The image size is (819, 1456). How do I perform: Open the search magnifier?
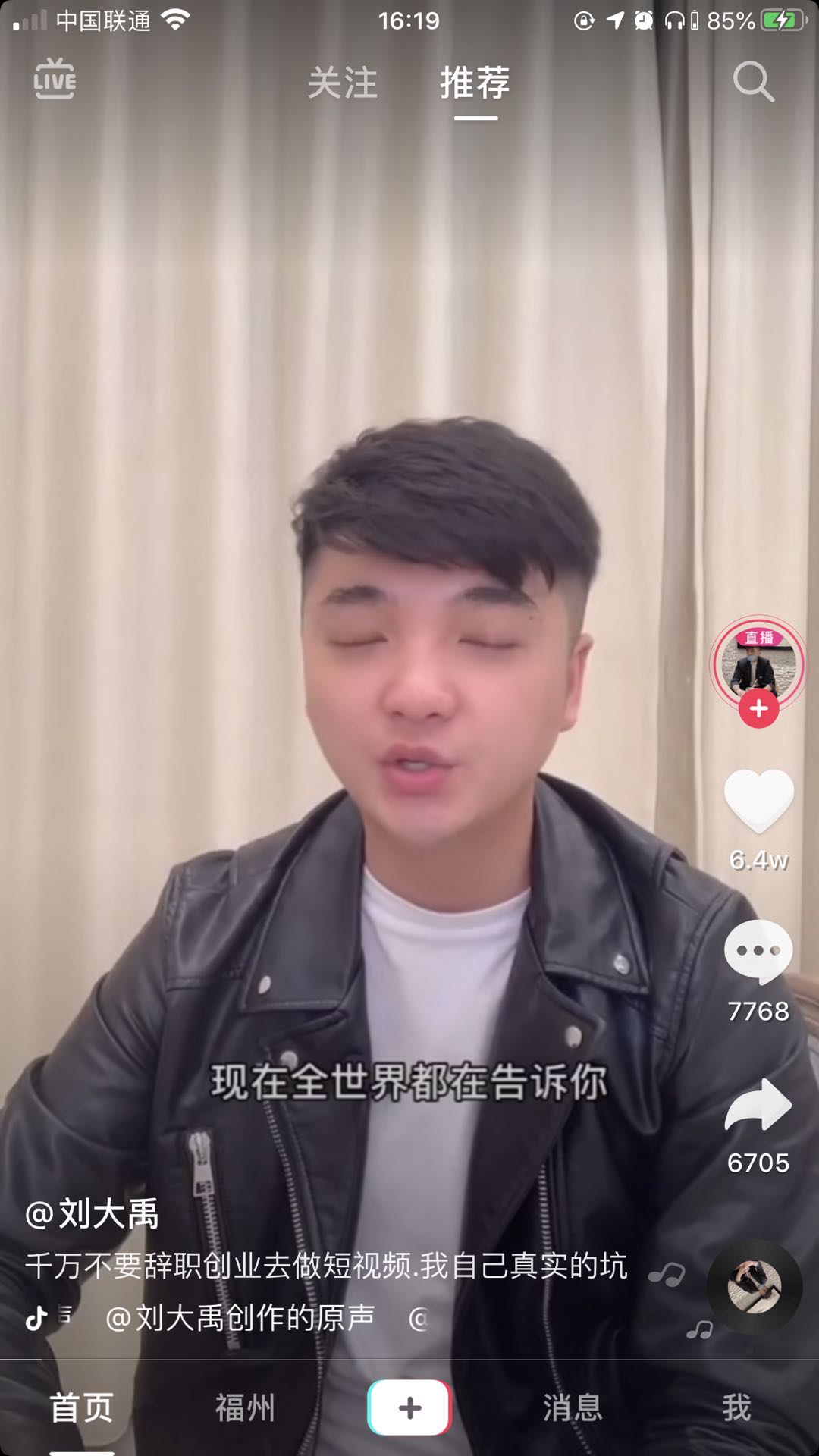pos(753,81)
